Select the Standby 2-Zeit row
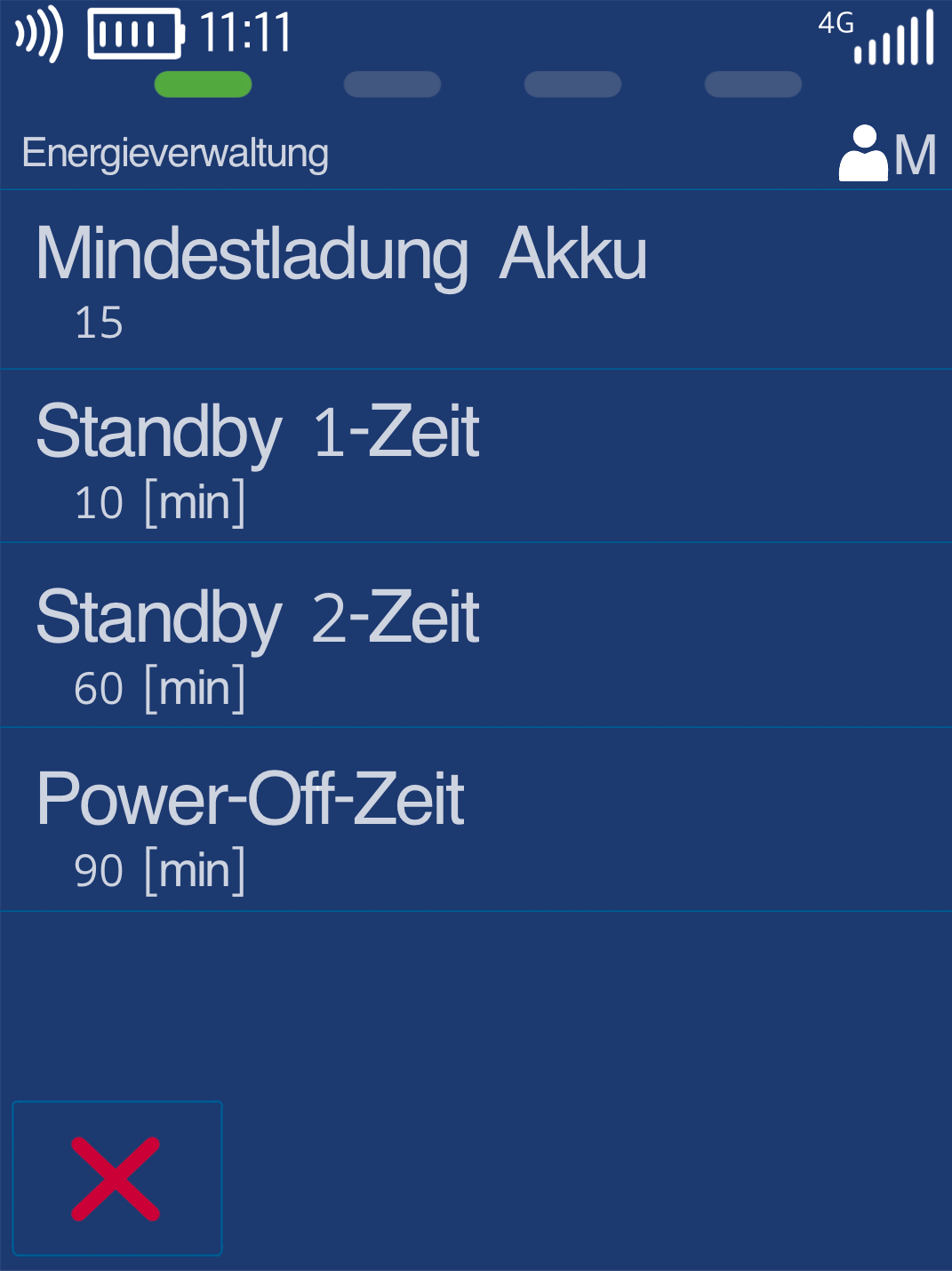952x1271 pixels. tap(476, 636)
